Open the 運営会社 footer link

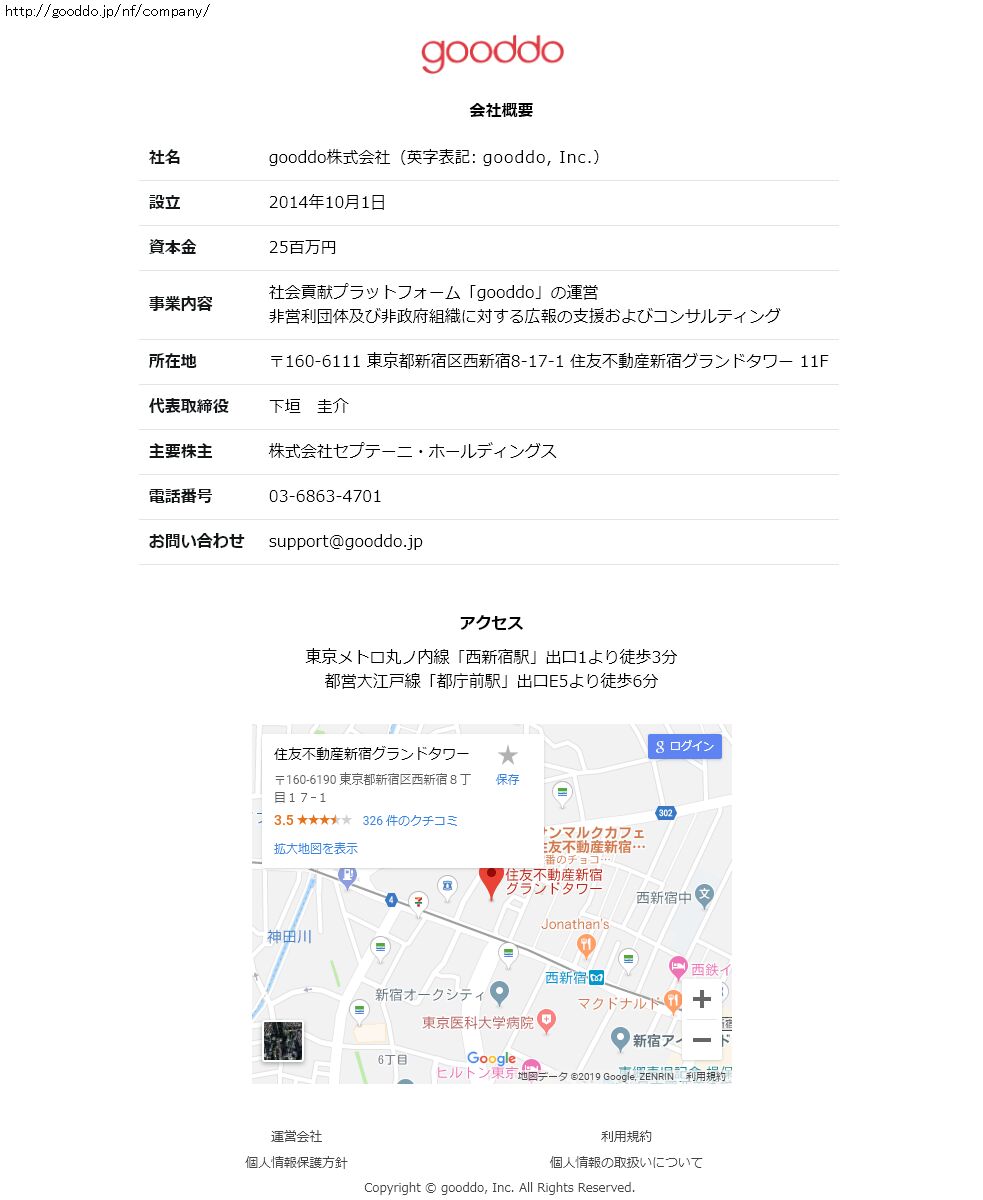[x=296, y=1136]
